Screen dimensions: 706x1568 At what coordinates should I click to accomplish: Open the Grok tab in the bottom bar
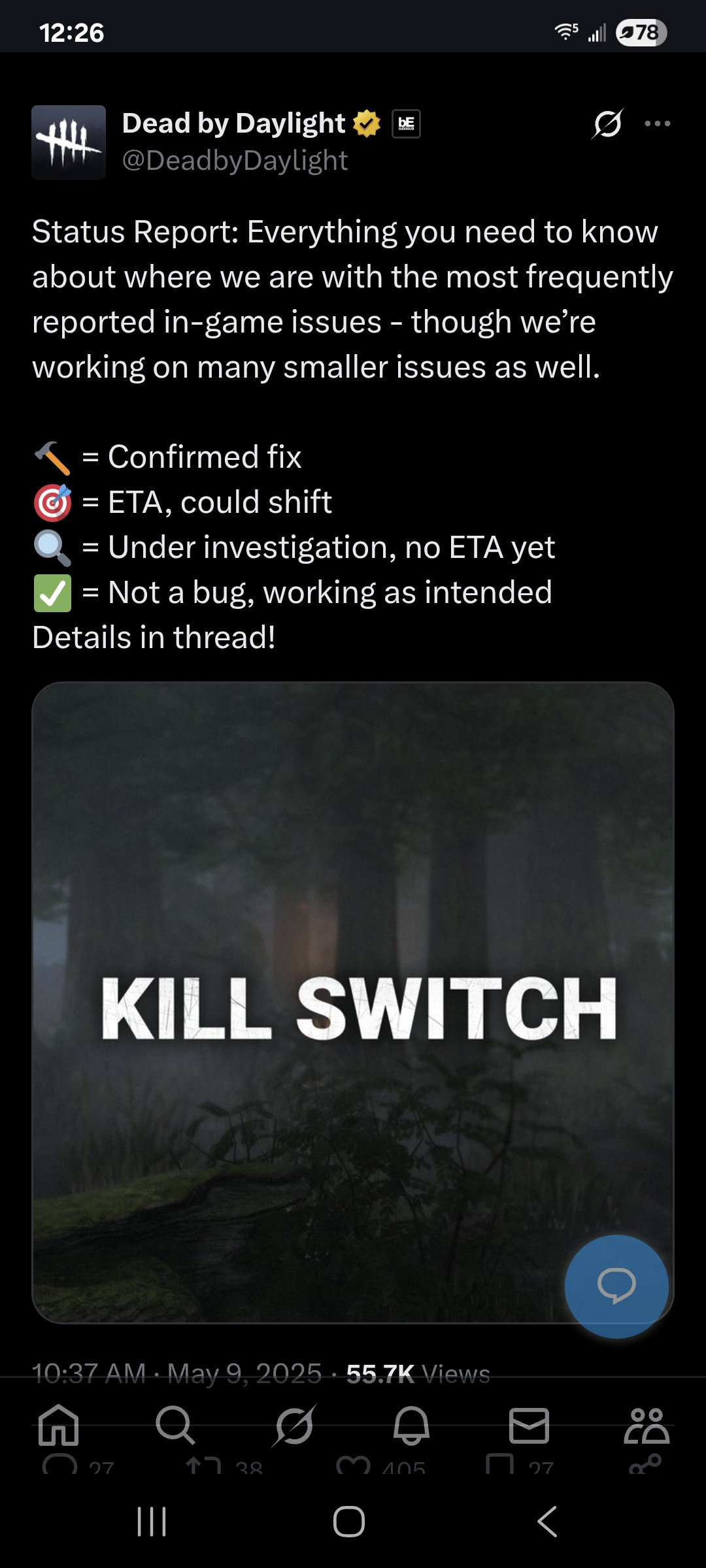(294, 1425)
